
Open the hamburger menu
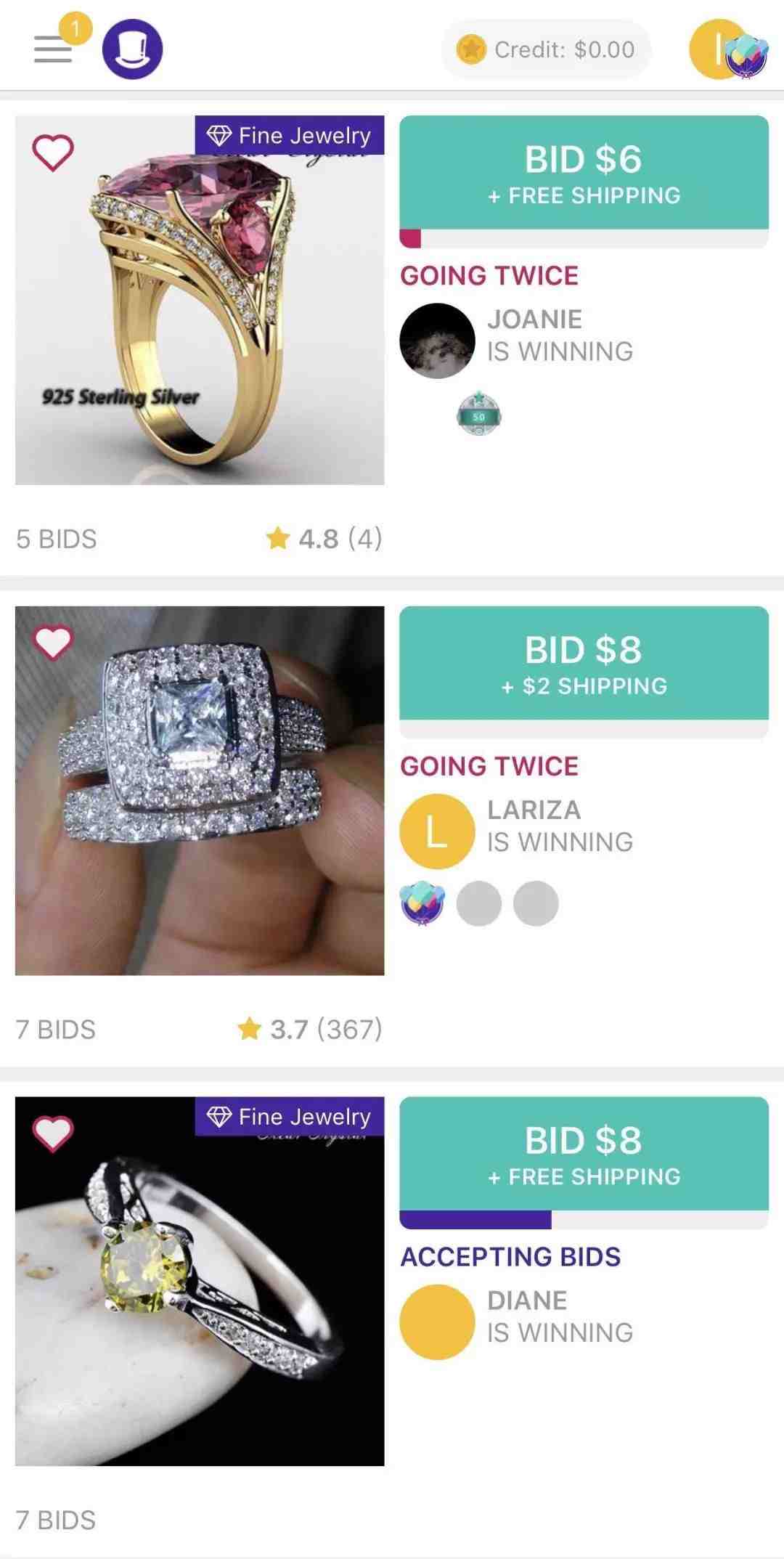click(53, 49)
